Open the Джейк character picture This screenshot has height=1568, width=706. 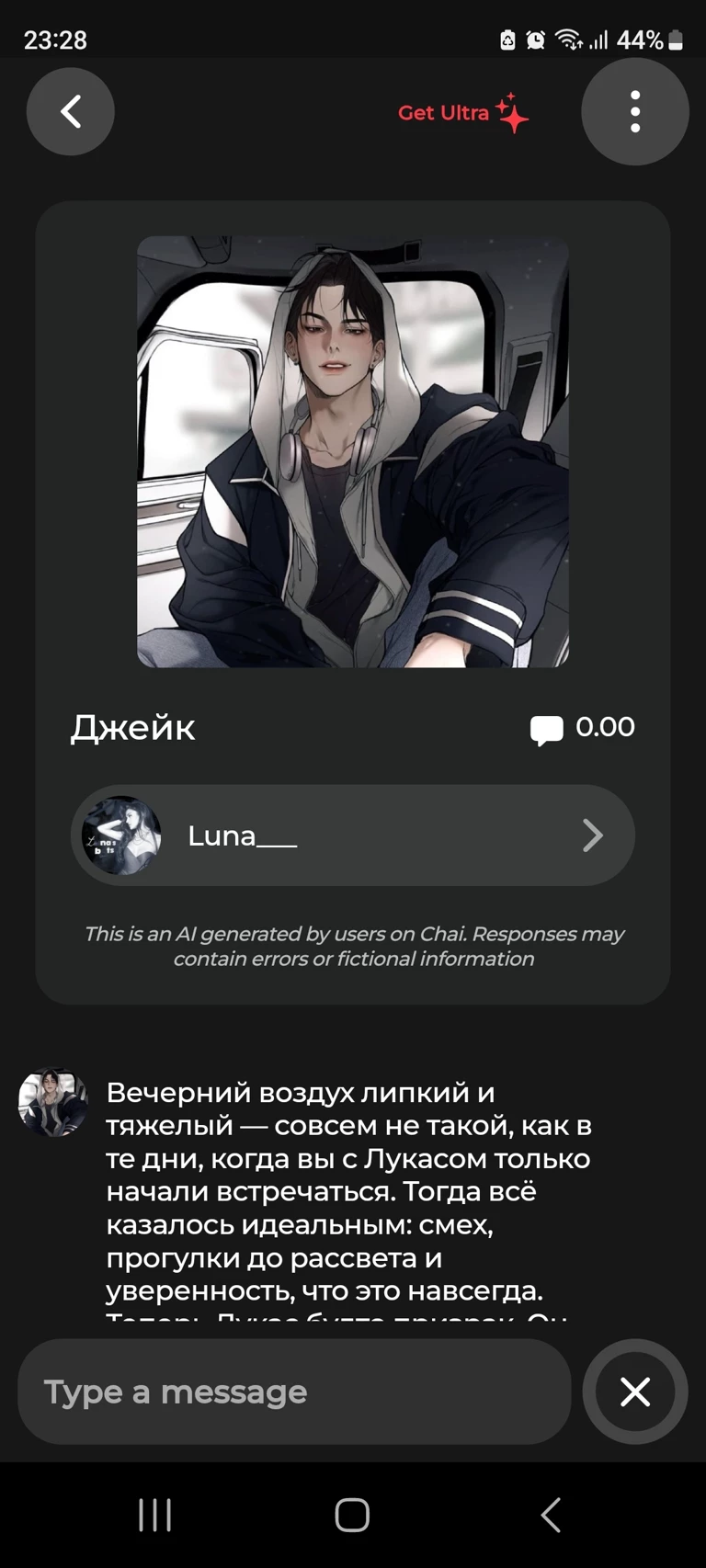(353, 451)
